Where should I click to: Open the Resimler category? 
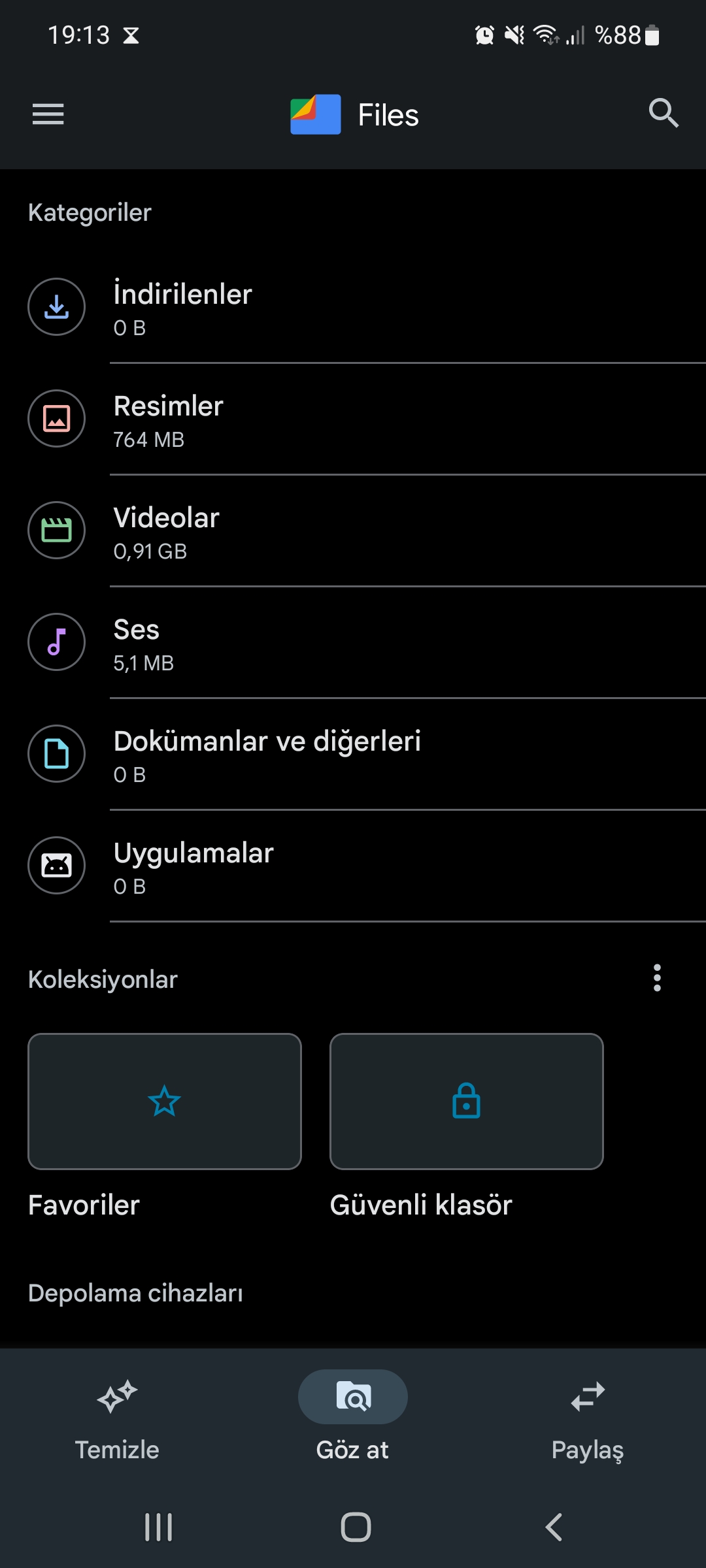point(353,419)
